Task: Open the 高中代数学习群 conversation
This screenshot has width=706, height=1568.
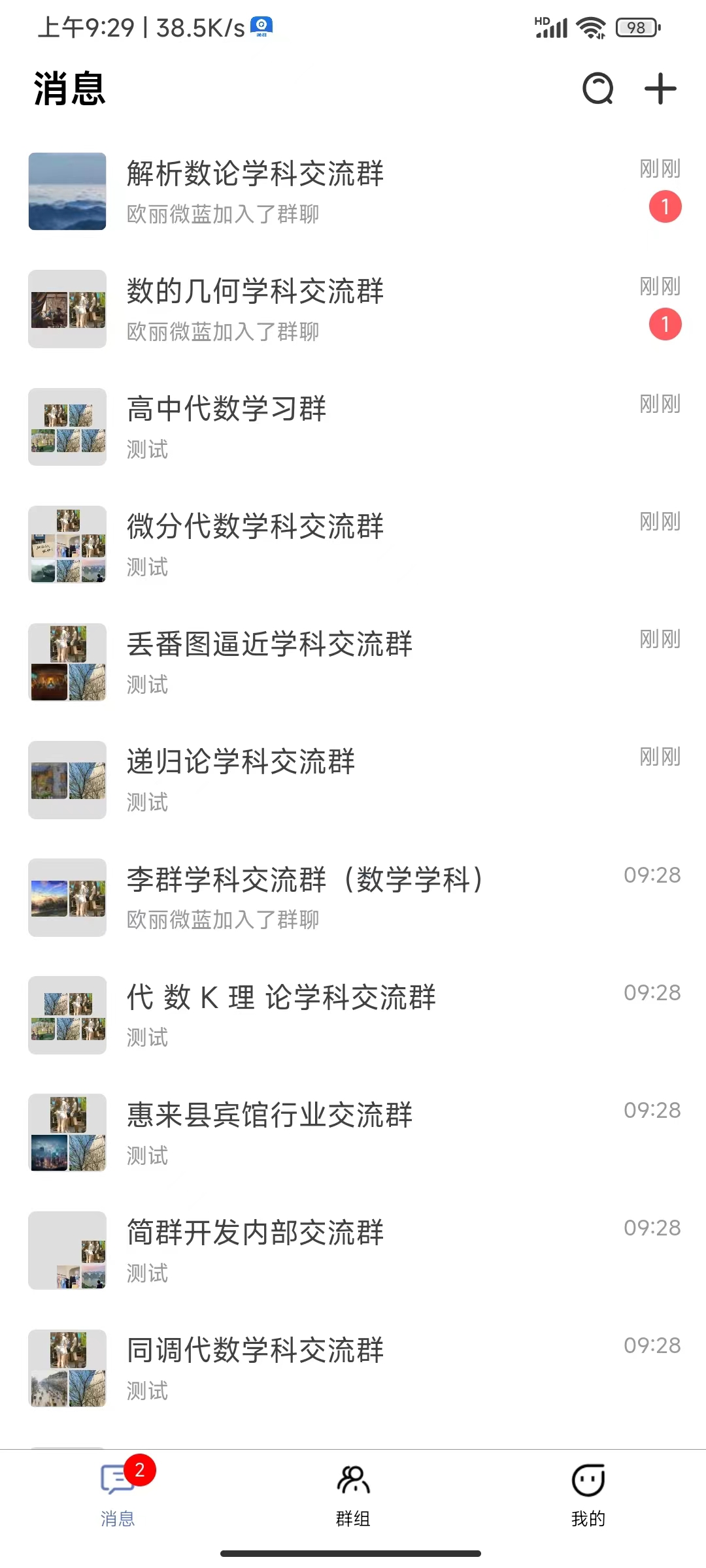Action: coord(353,427)
